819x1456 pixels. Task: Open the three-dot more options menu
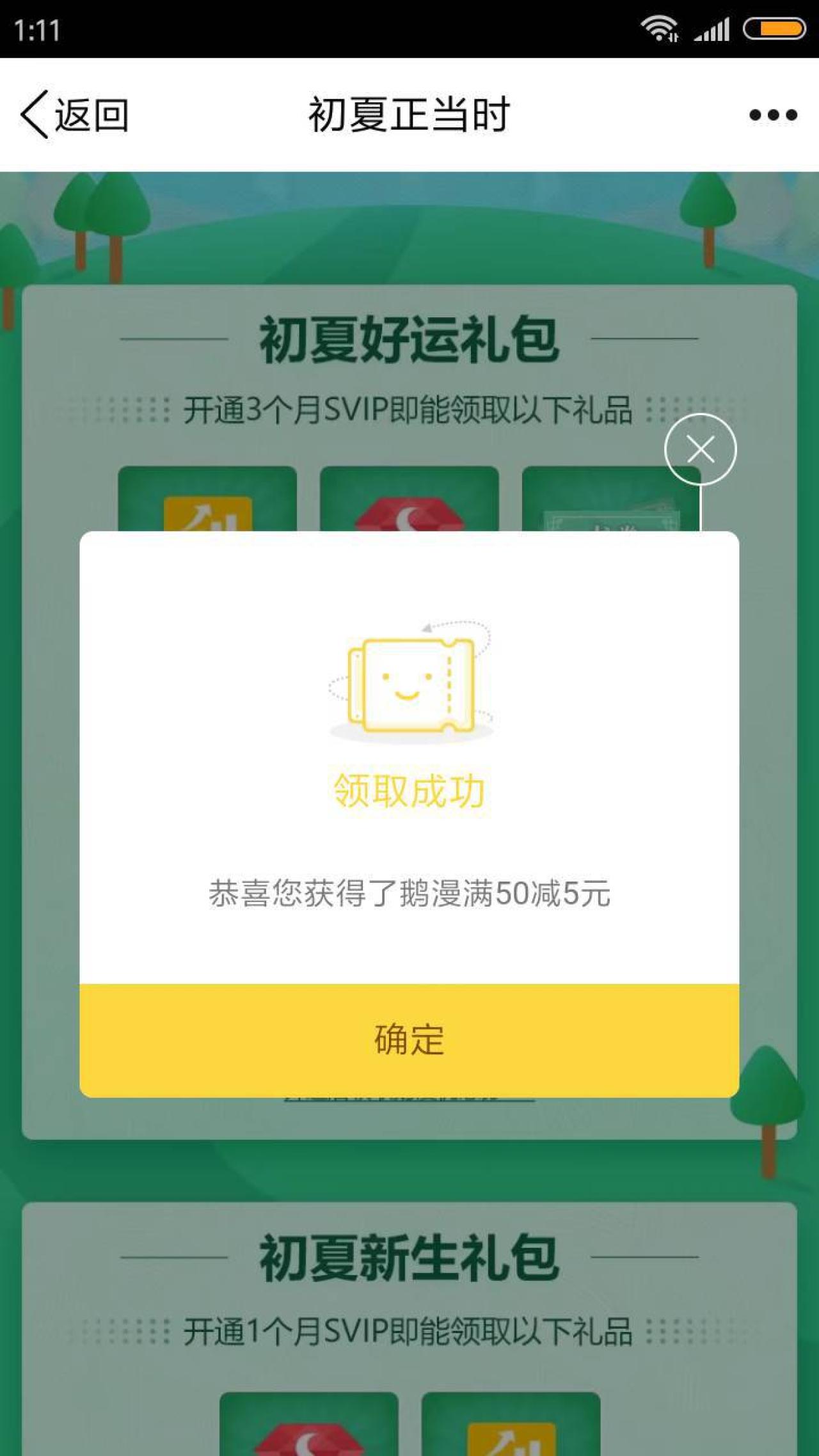773,115
